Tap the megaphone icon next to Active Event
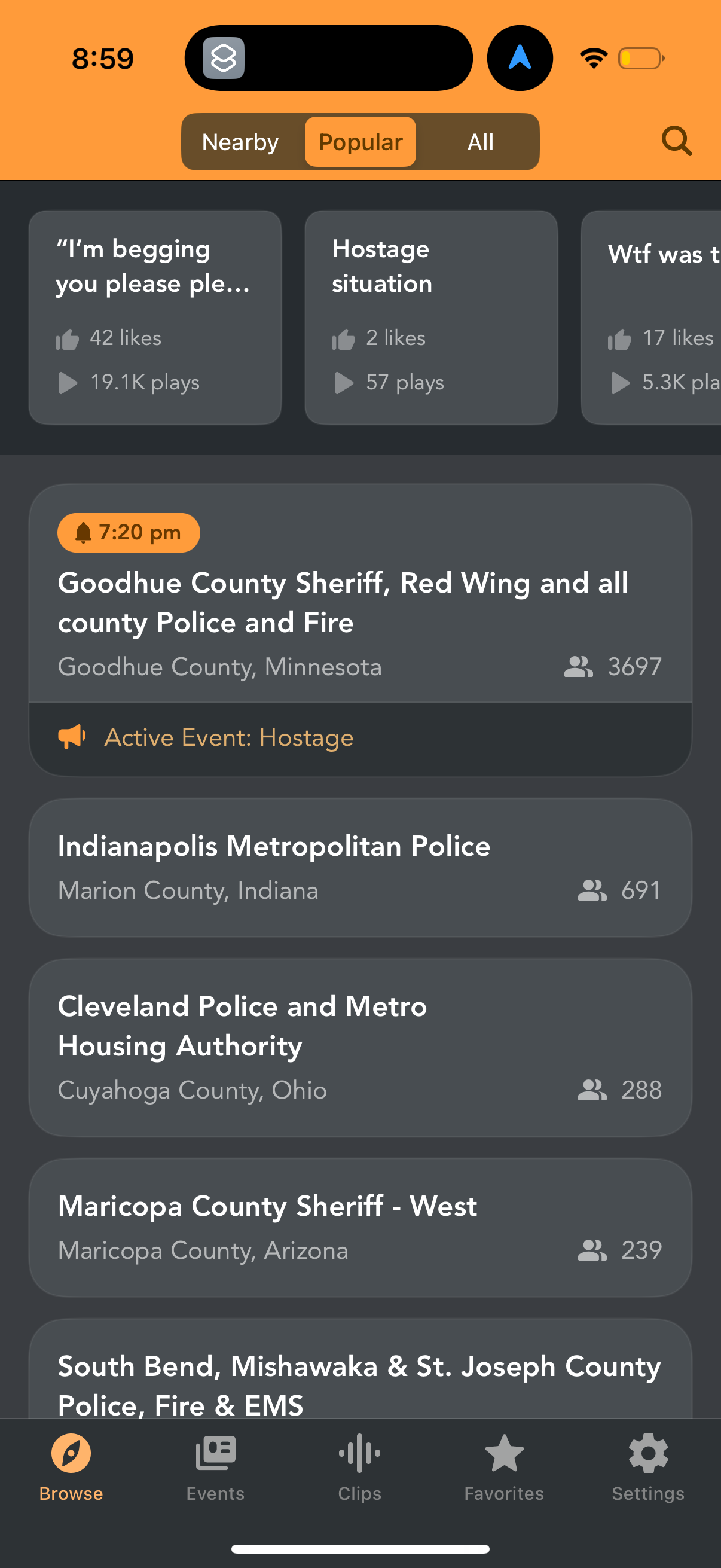Image resolution: width=721 pixels, height=1568 pixels. click(71, 737)
